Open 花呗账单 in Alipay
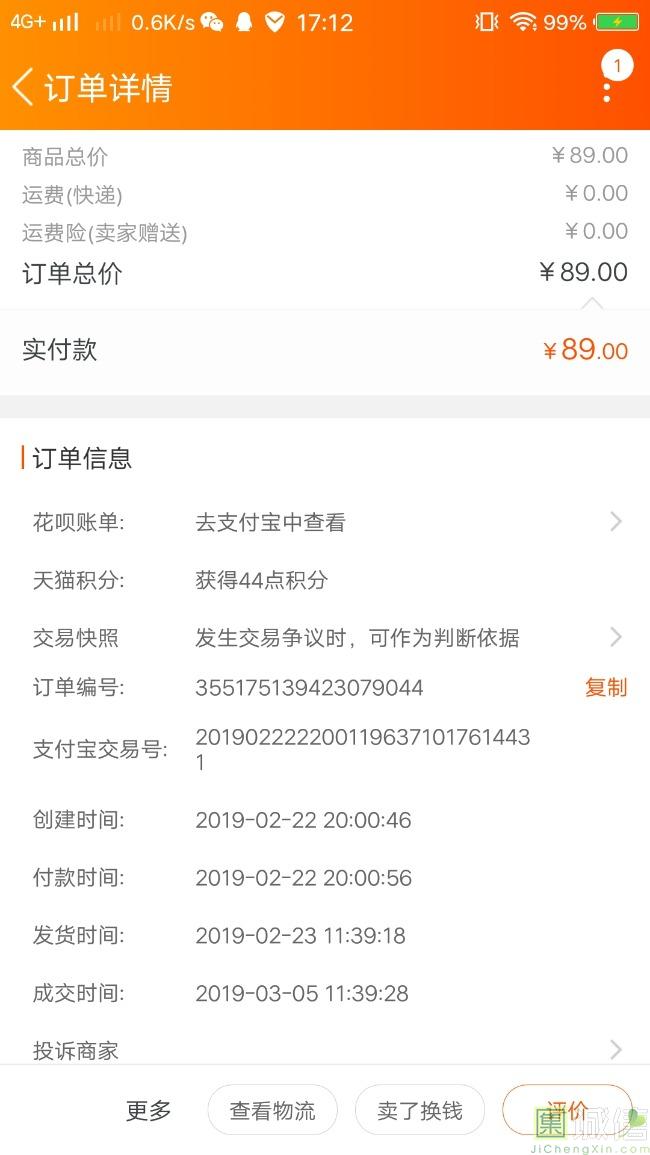This screenshot has height=1155, width=650. (x=325, y=522)
